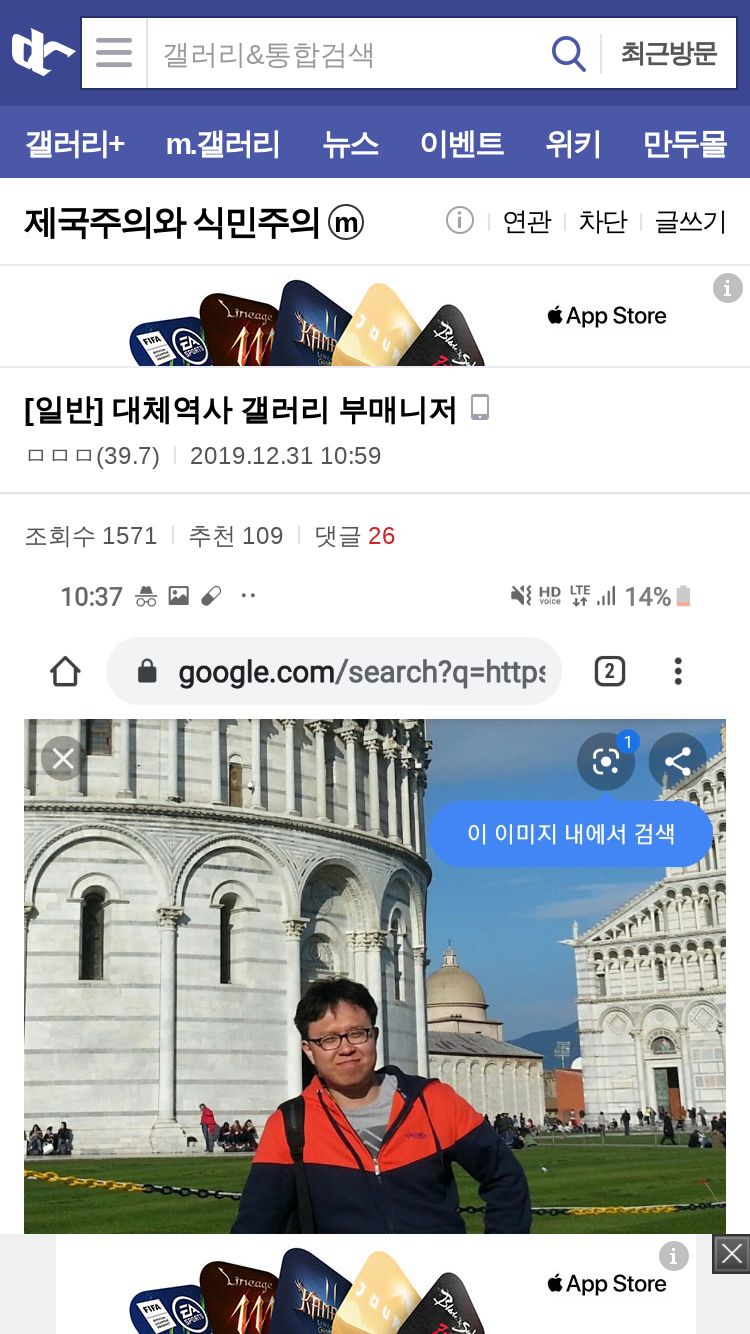Switch to the 갤러리+ tab

coord(75,144)
